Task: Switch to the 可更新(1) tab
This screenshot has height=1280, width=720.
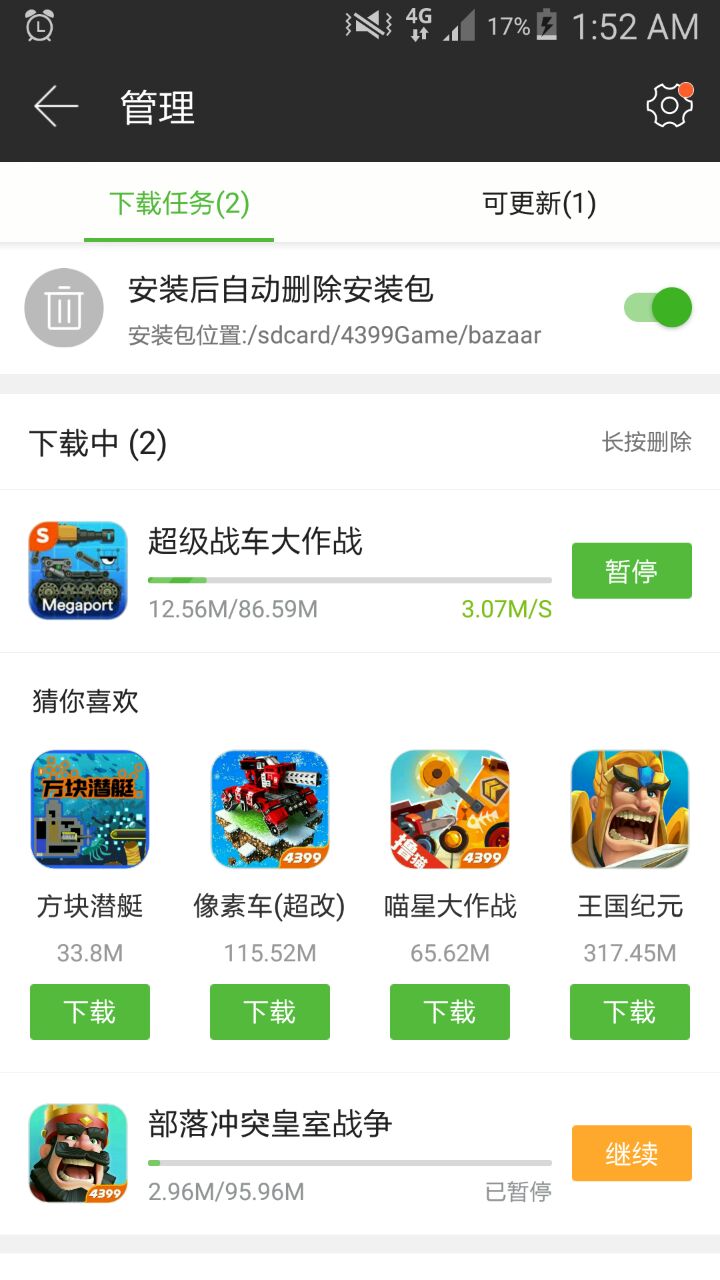Action: 539,204
